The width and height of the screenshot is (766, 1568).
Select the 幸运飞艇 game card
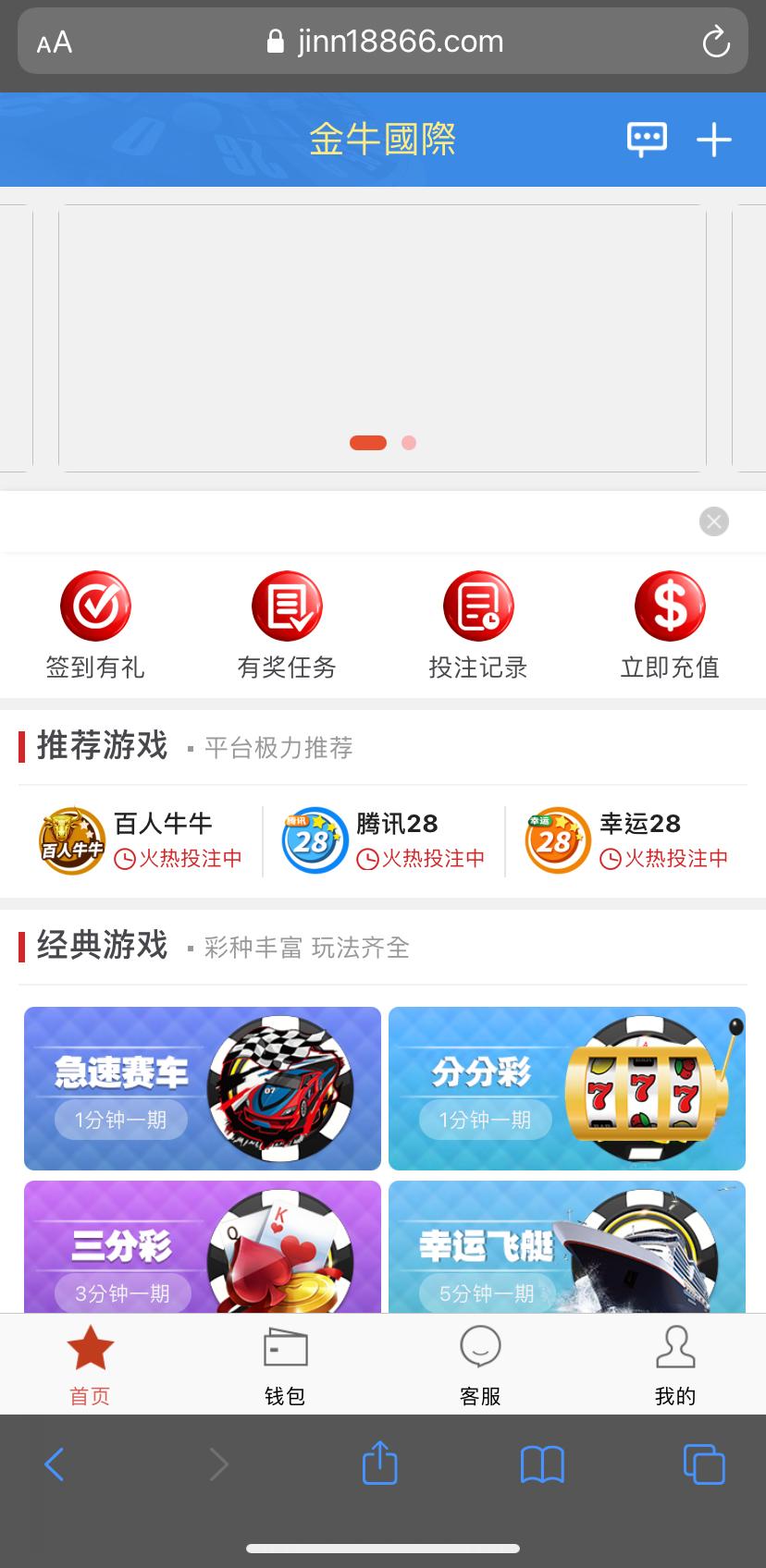point(567,1247)
